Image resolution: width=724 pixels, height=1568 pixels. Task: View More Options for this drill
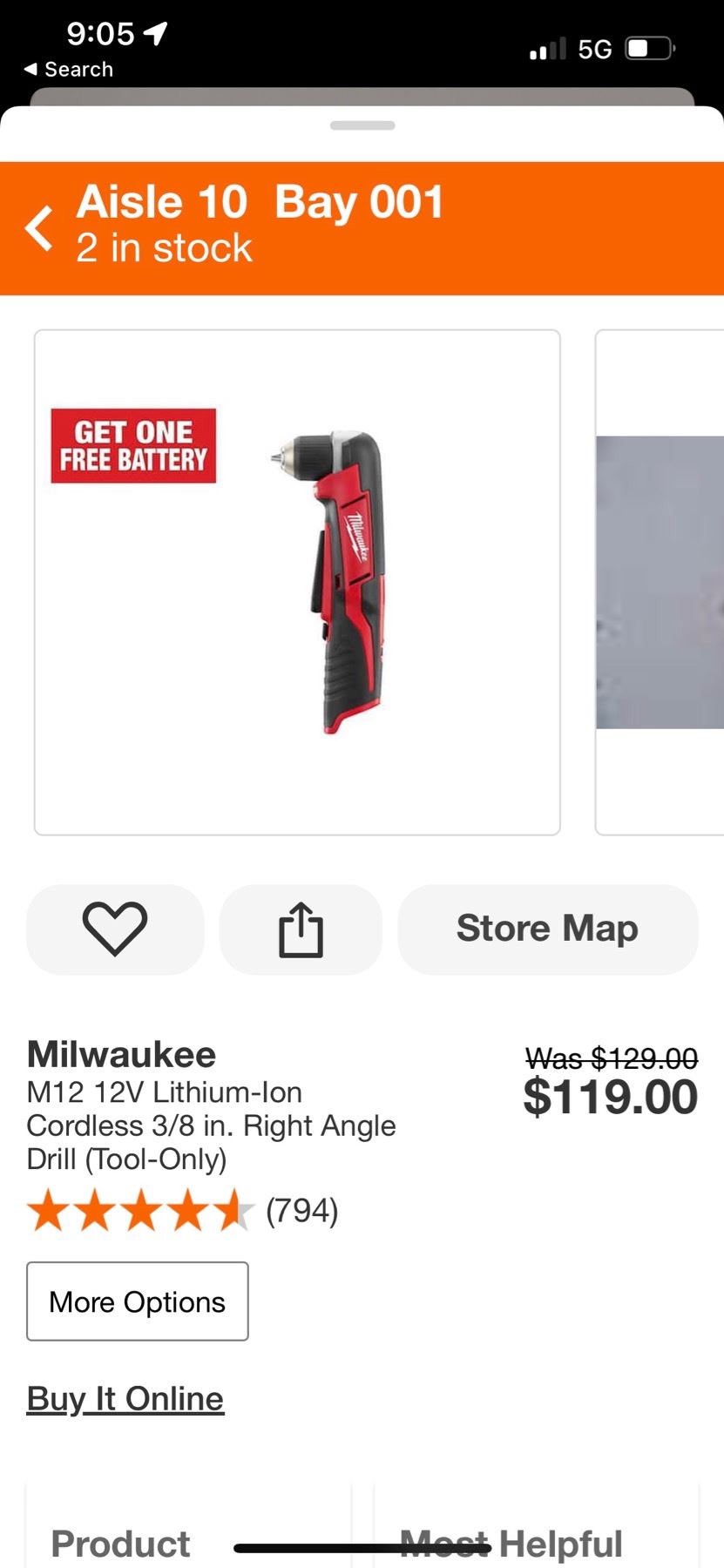(x=138, y=1301)
